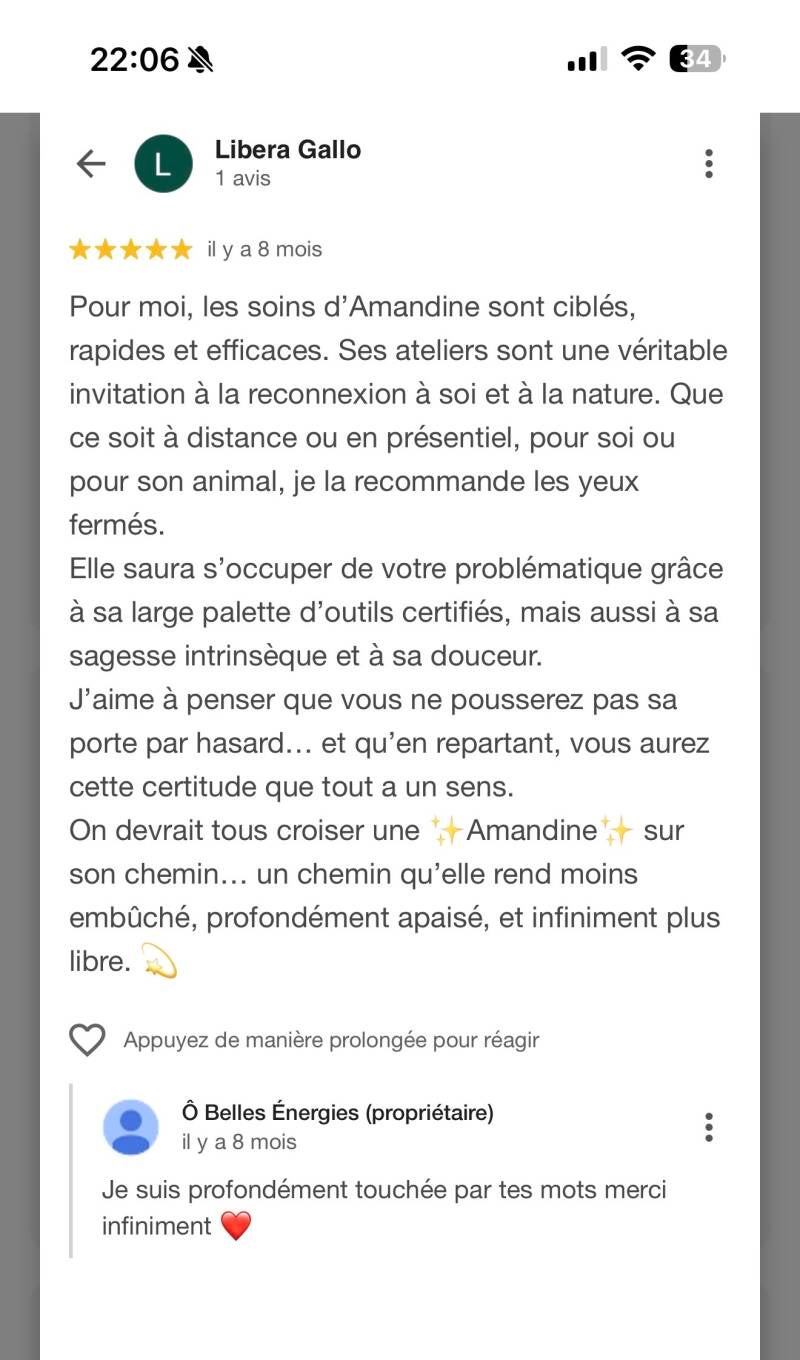Like the review with the heart icon
800x1360 pixels.
pyautogui.click(x=87, y=1040)
